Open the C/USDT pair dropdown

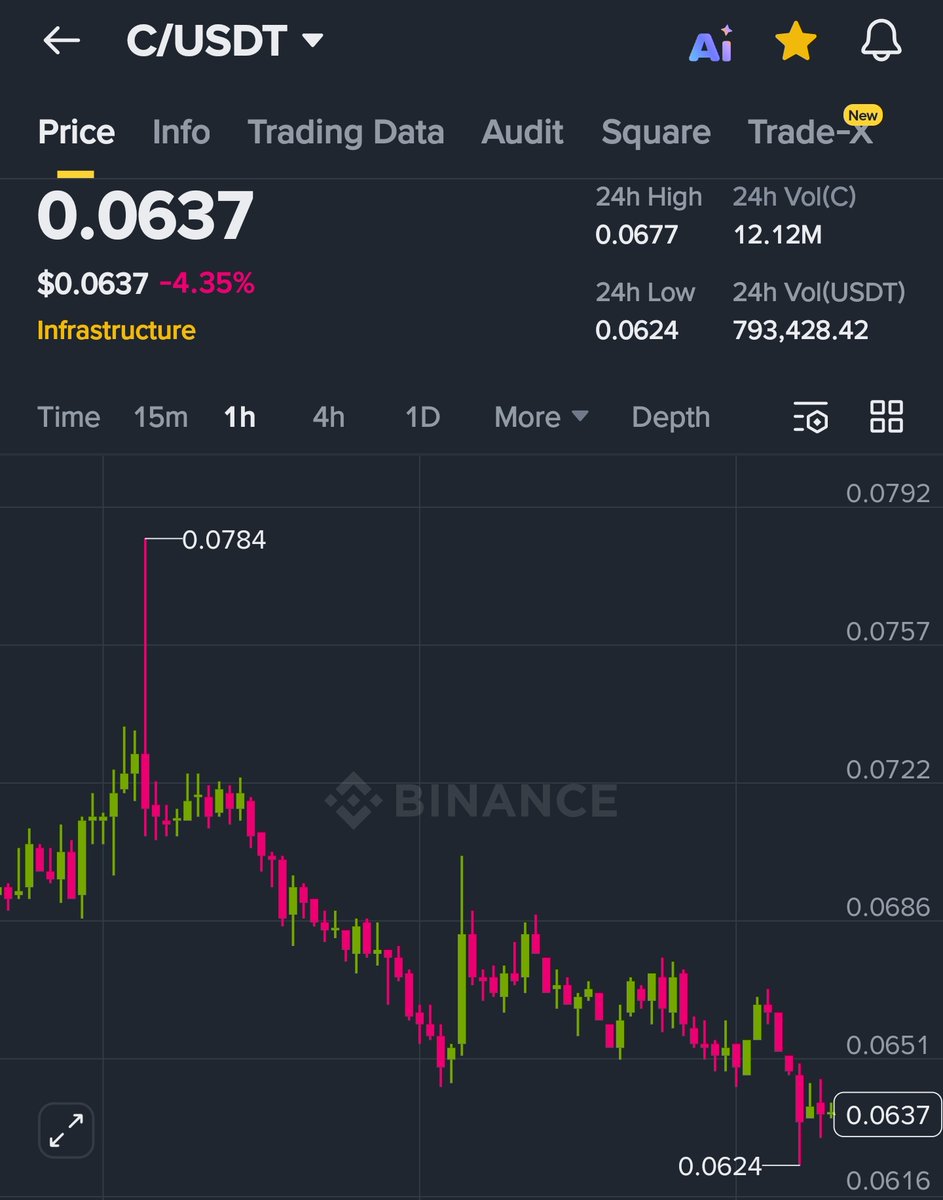coord(226,41)
